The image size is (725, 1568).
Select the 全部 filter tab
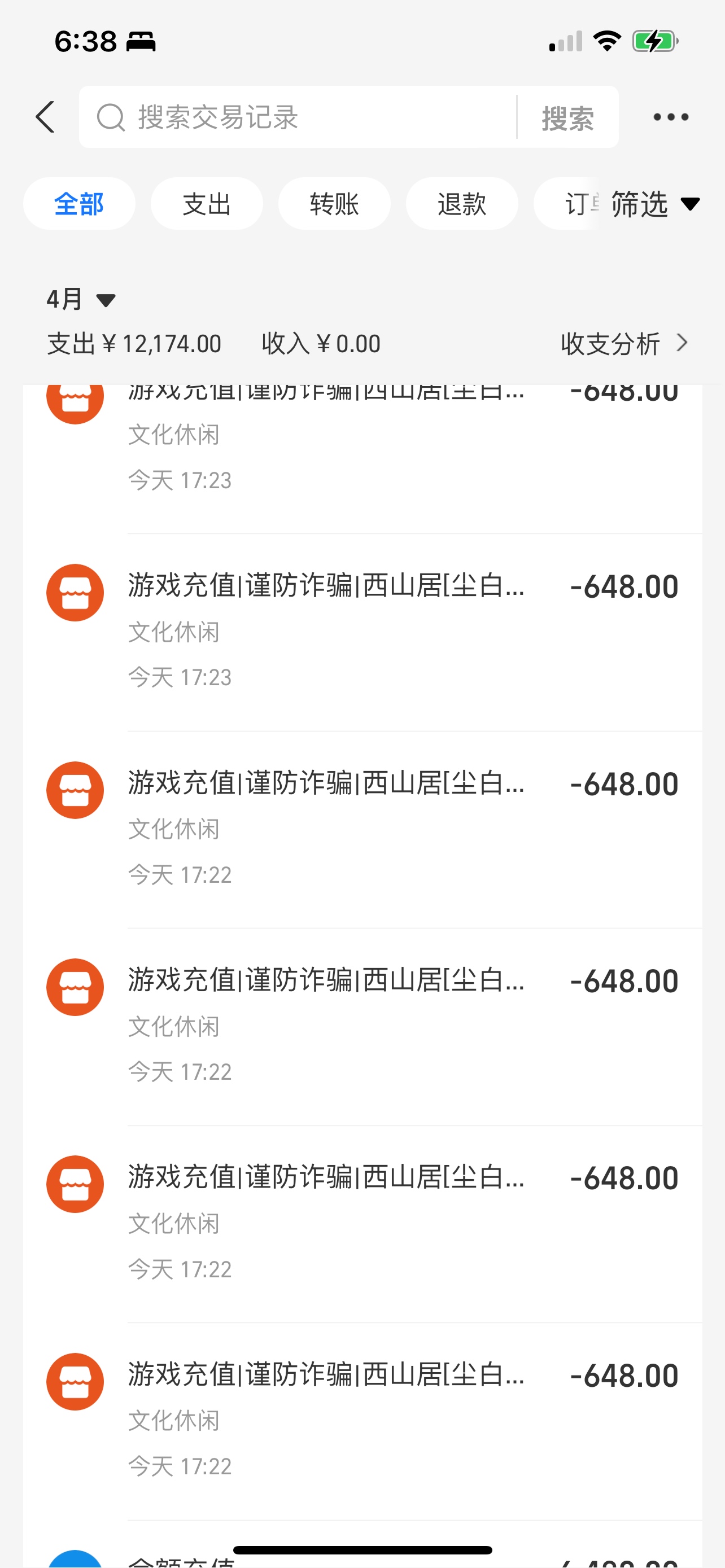pos(79,203)
